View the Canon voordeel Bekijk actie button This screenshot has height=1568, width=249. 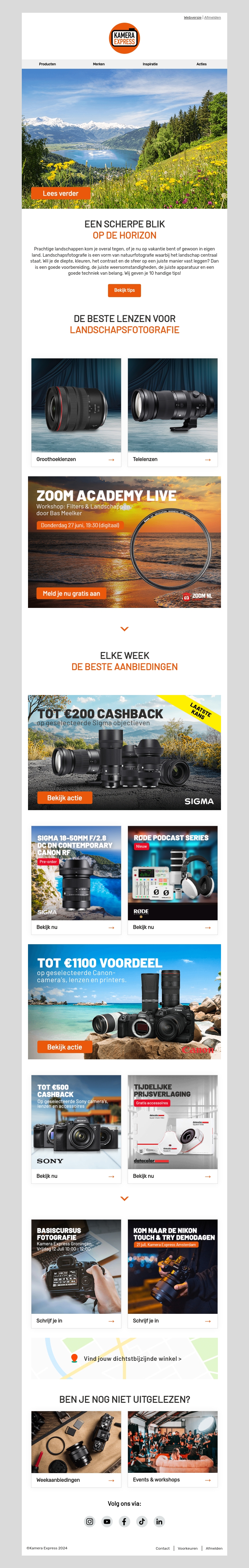click(x=64, y=1047)
